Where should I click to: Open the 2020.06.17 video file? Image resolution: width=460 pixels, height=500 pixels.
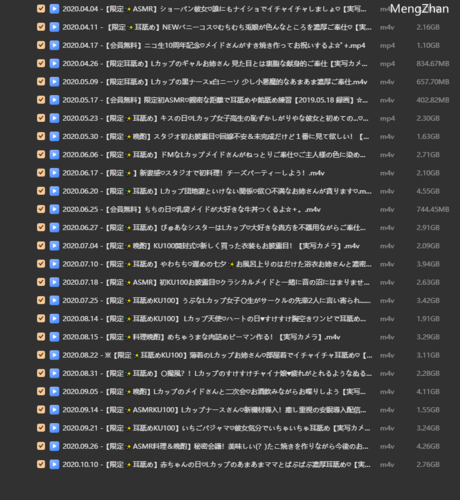point(193,173)
